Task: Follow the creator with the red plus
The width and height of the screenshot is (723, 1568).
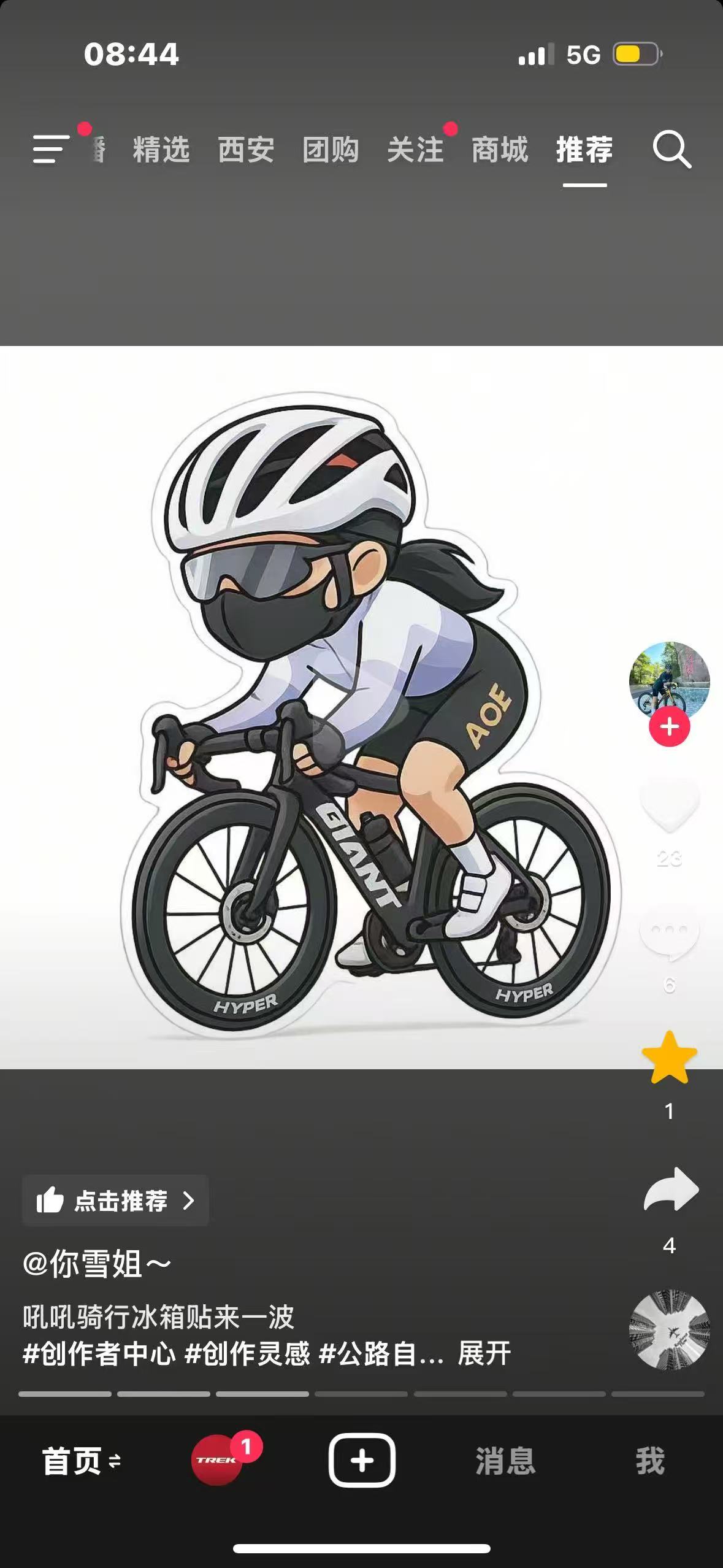Action: pyautogui.click(x=669, y=726)
